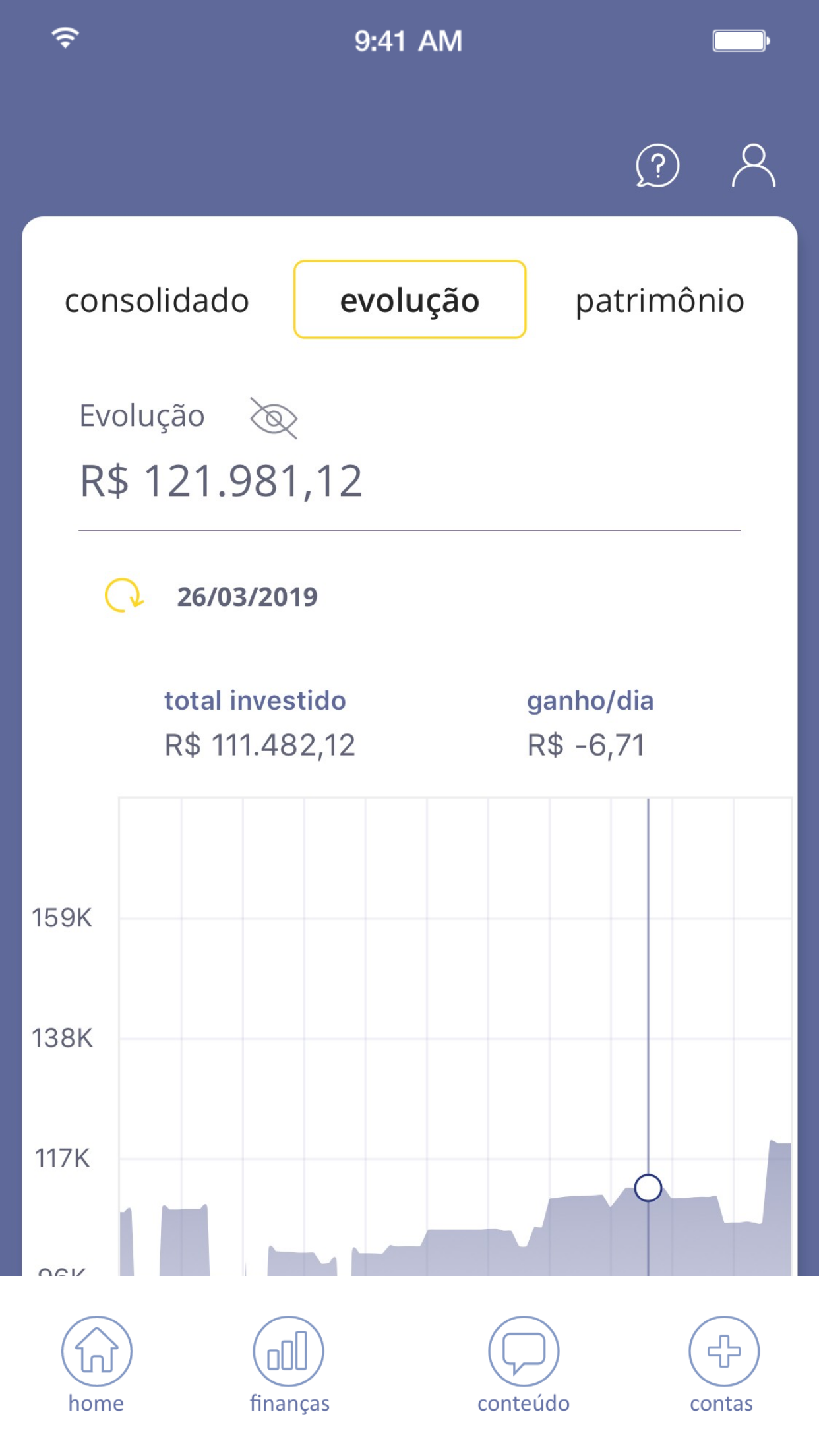Switch to the consolidado tab
Viewport: 819px width, 1456px height.
(157, 301)
